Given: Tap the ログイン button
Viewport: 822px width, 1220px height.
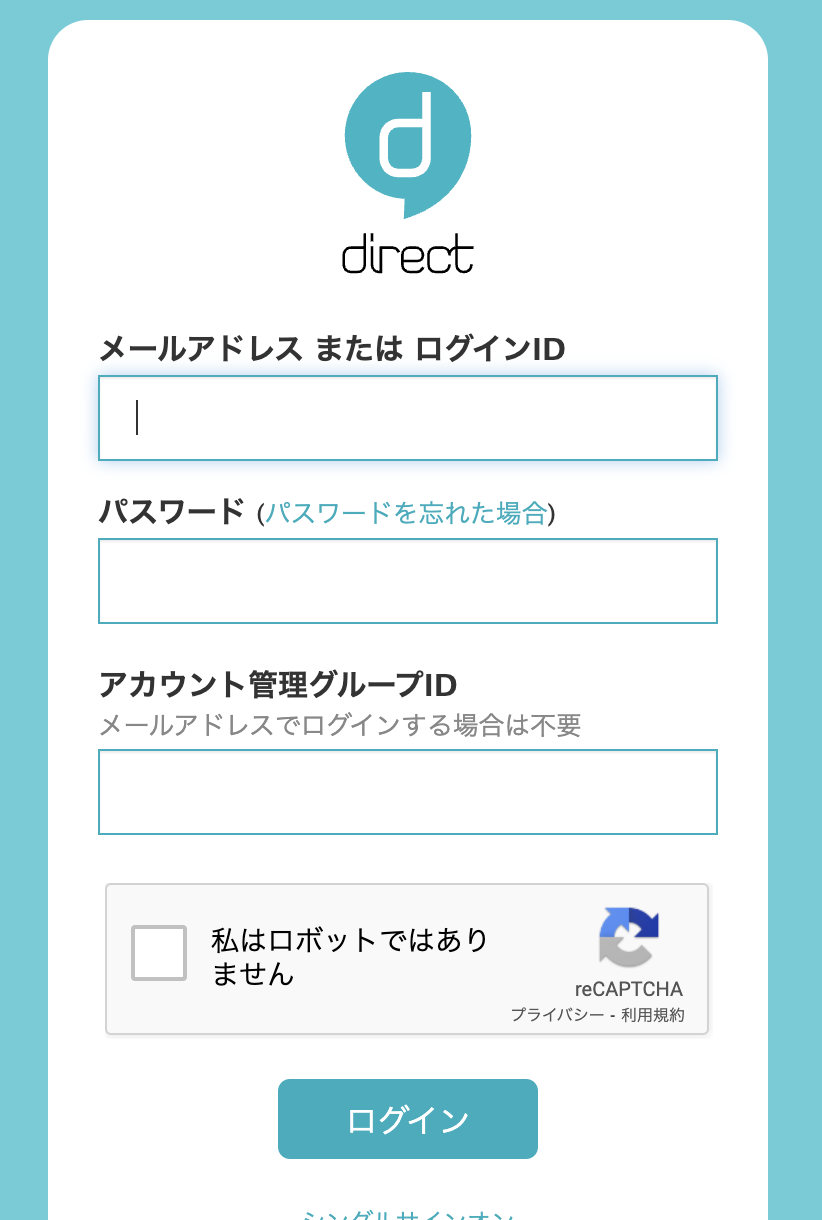Looking at the screenshot, I should click(408, 1119).
